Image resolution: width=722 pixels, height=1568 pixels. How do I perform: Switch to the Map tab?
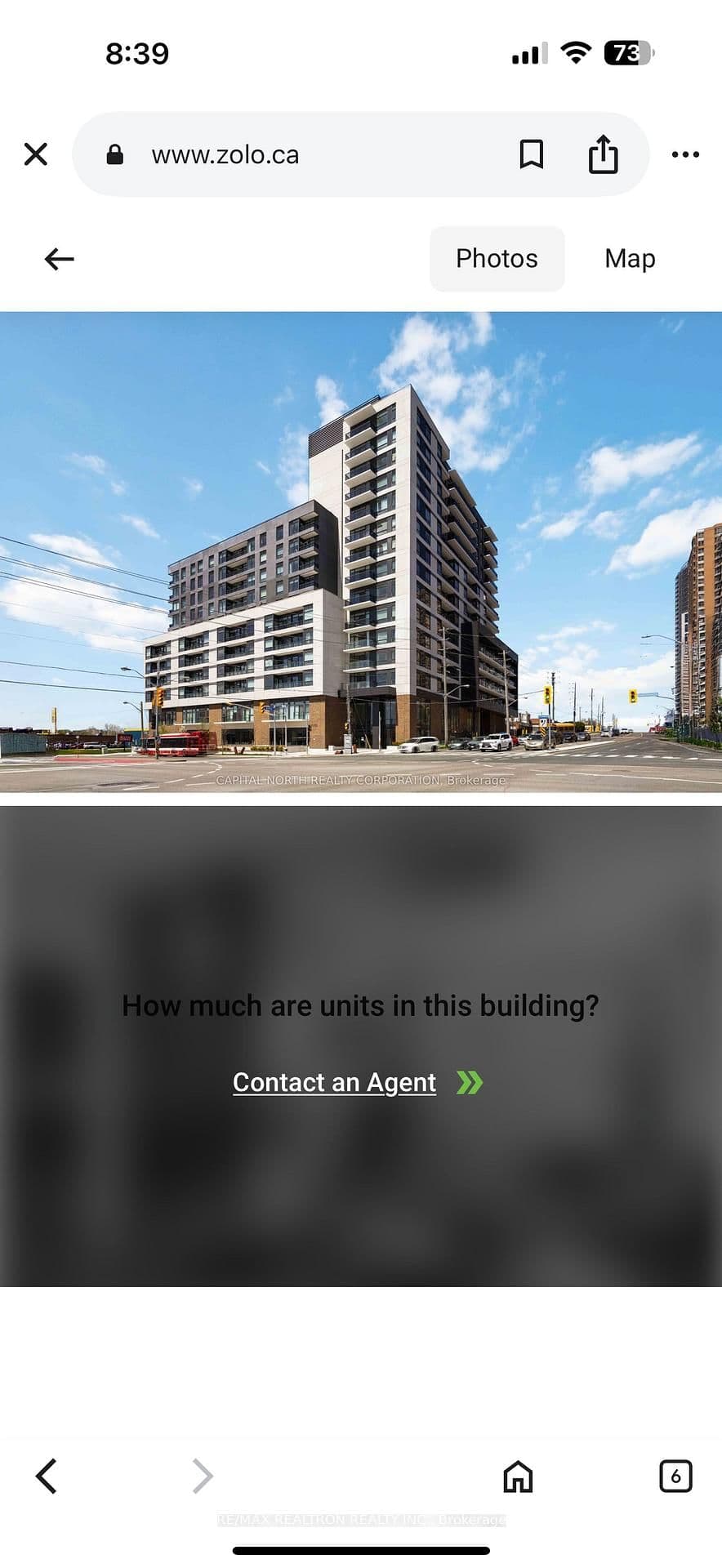pos(629,258)
